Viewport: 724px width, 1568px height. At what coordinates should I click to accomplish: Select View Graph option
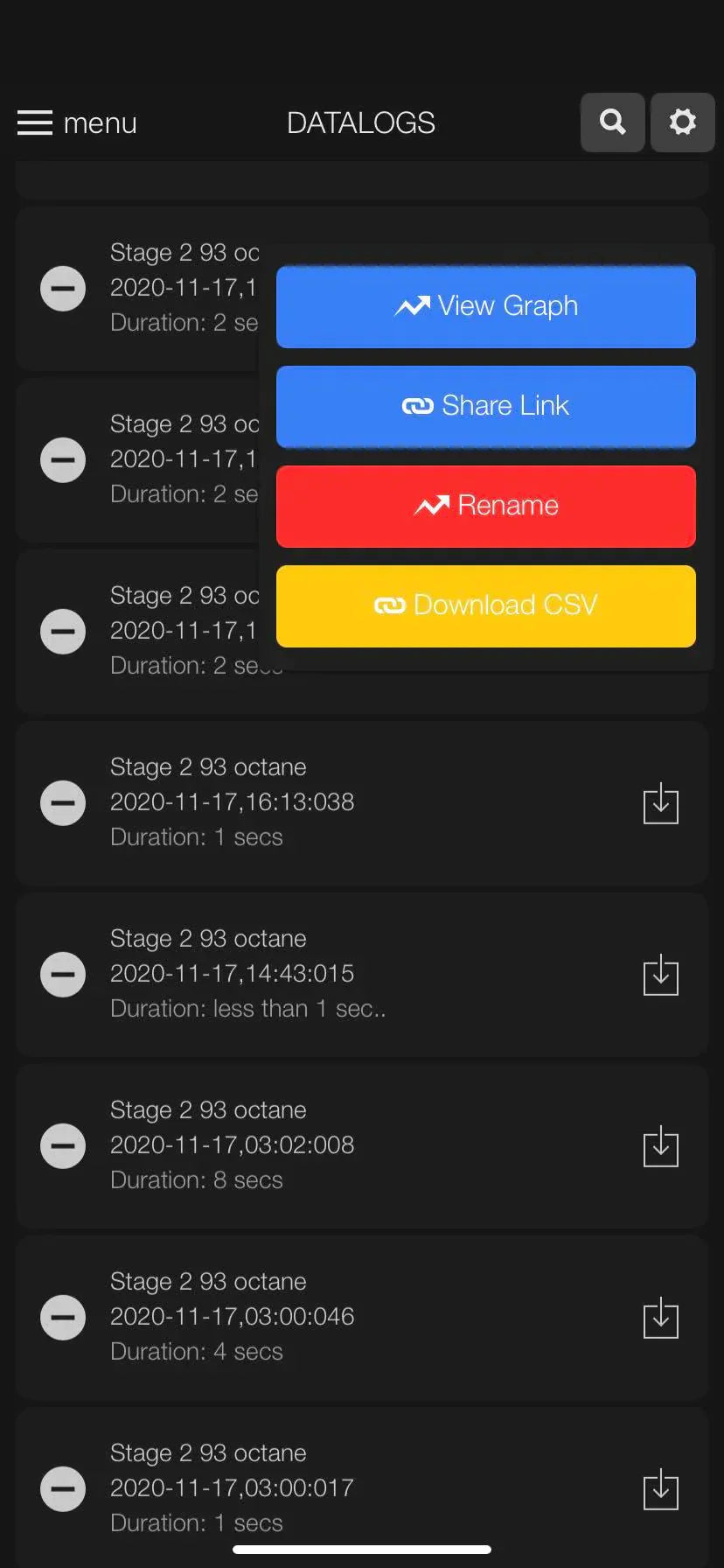click(x=486, y=306)
